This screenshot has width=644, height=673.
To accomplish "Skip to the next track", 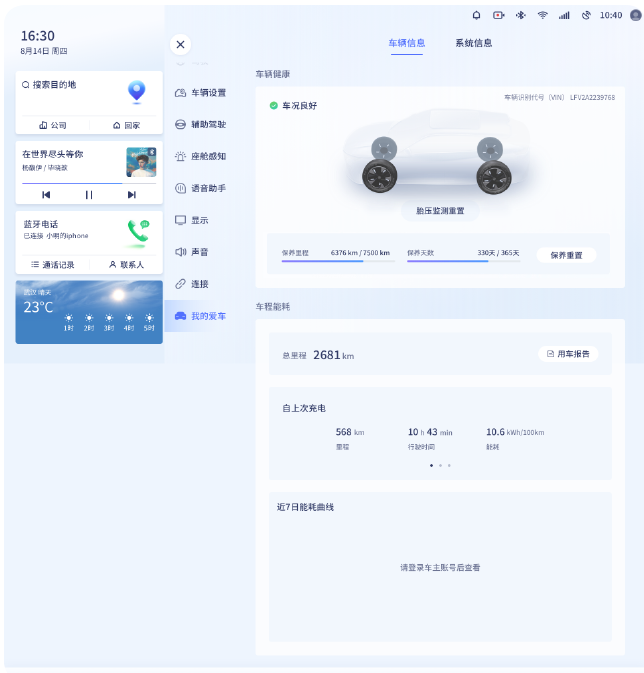I will [131, 195].
